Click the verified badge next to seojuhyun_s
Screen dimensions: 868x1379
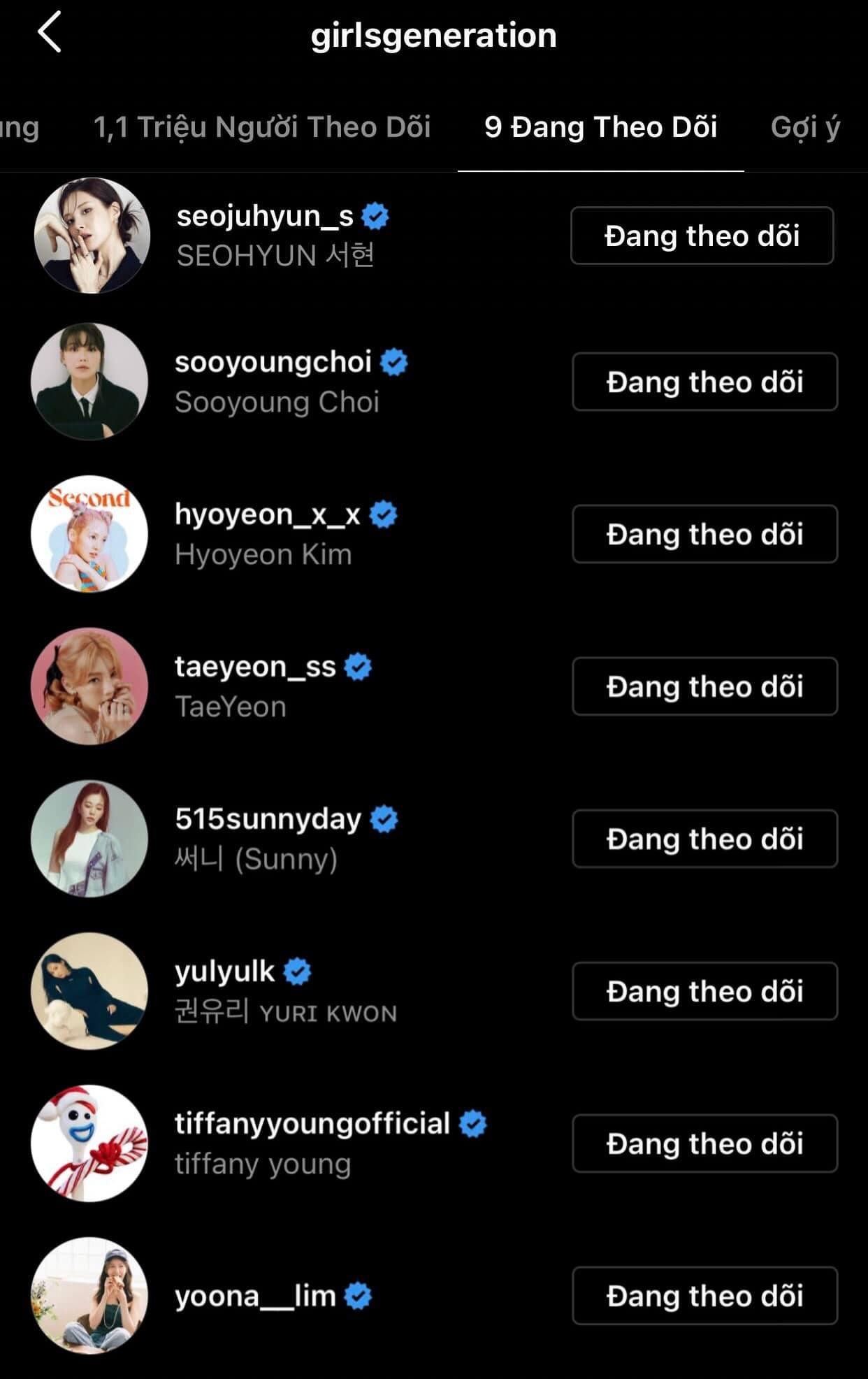pos(376,217)
